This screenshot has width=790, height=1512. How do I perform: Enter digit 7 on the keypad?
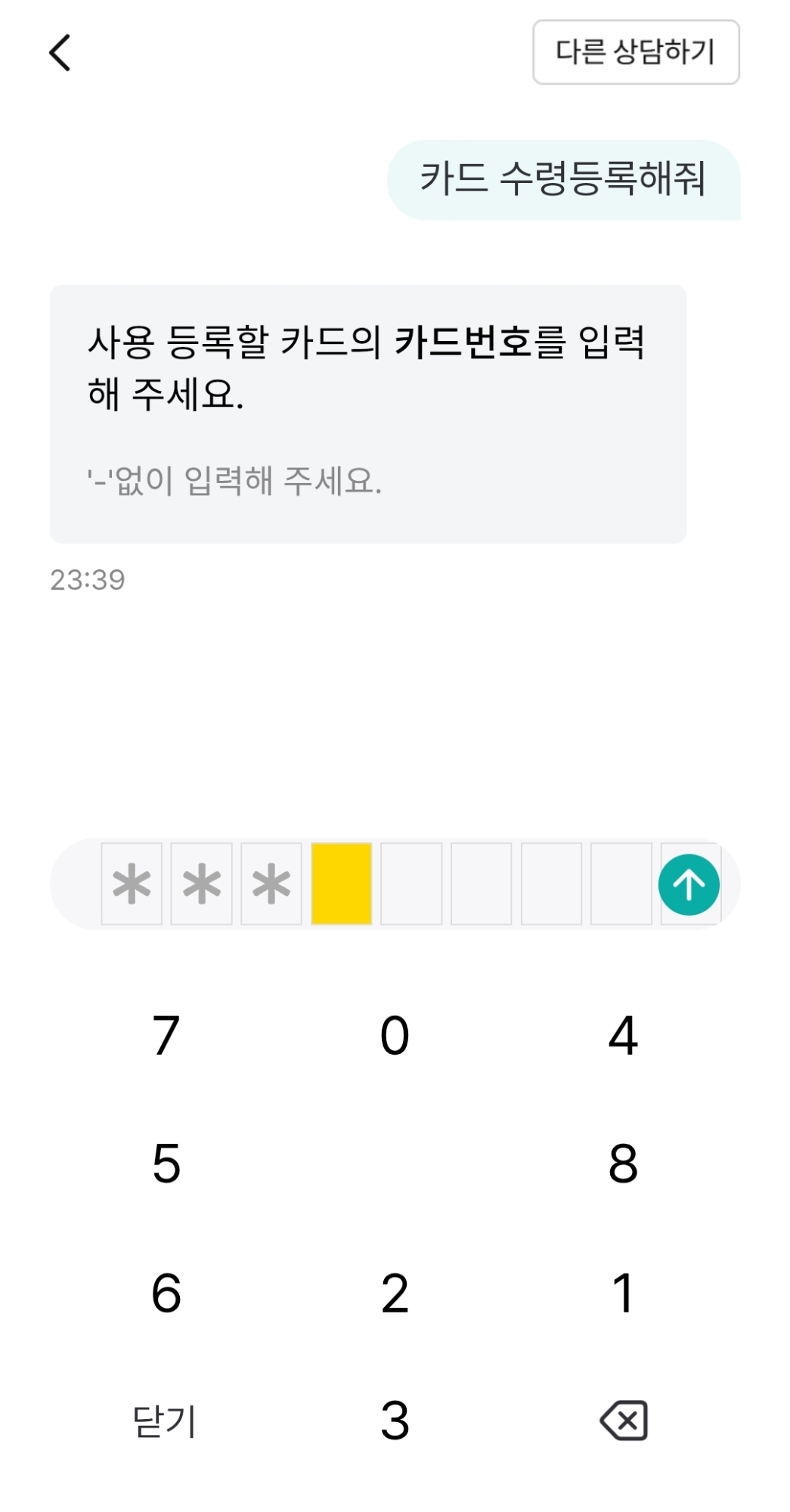pyautogui.click(x=166, y=1036)
